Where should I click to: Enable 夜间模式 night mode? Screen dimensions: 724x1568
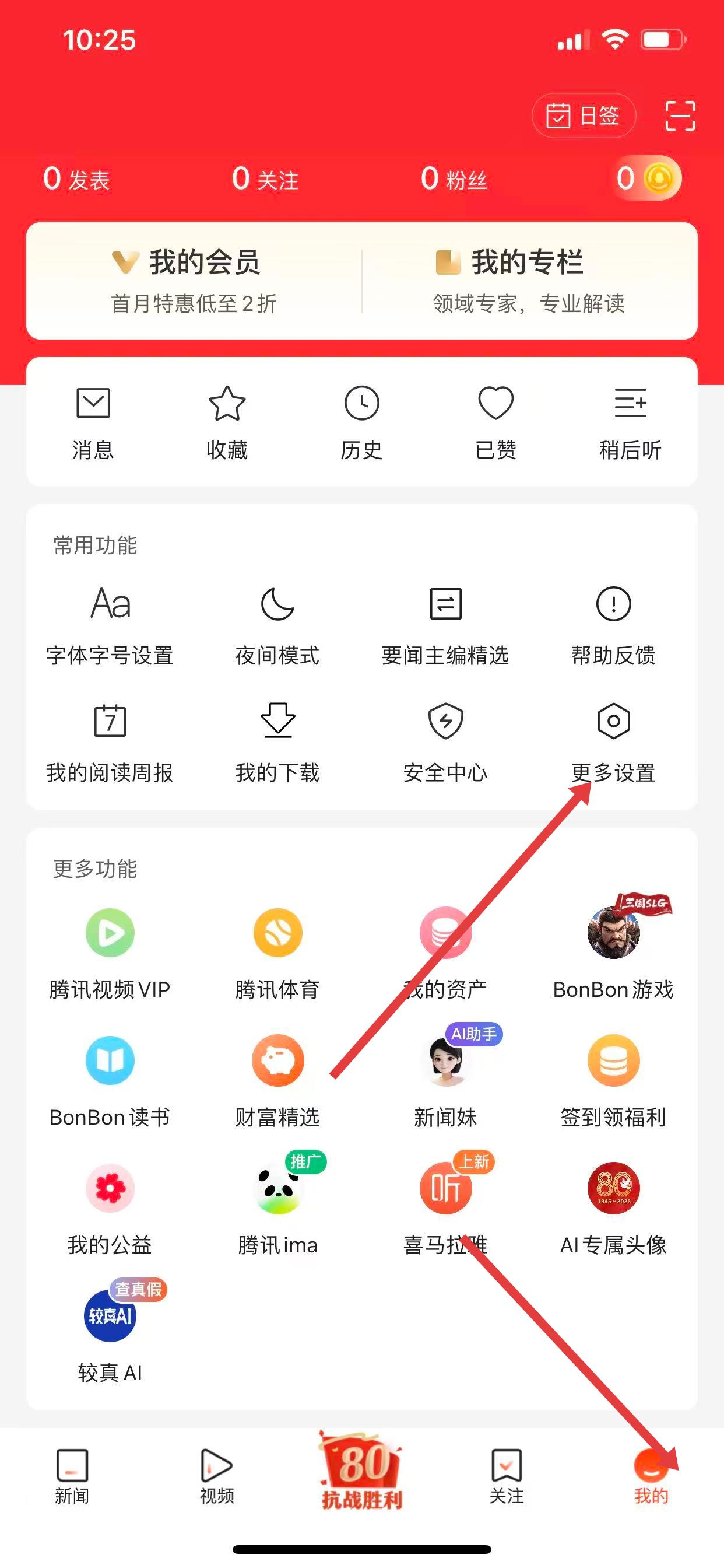[277, 625]
